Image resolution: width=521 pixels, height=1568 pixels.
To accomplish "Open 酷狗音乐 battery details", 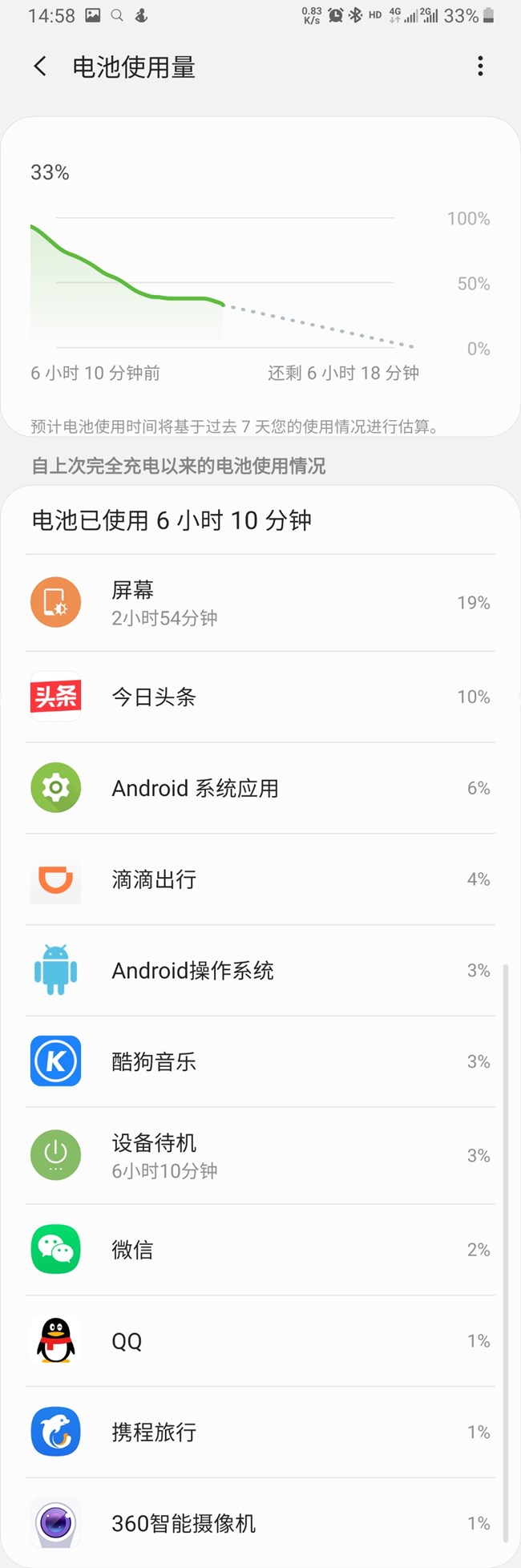I will click(260, 1062).
